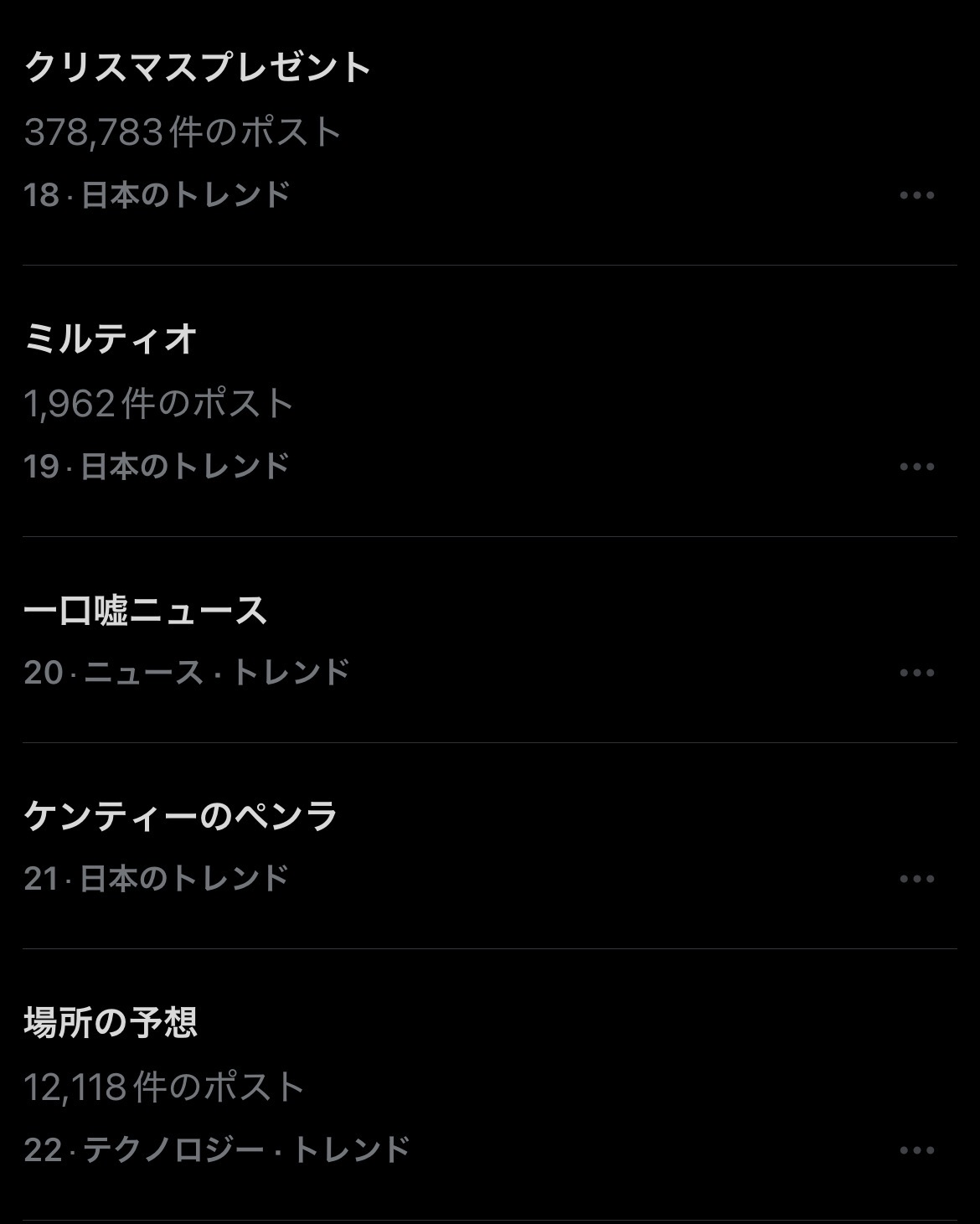Show options for the 一口嘘ニュース trend

click(916, 673)
